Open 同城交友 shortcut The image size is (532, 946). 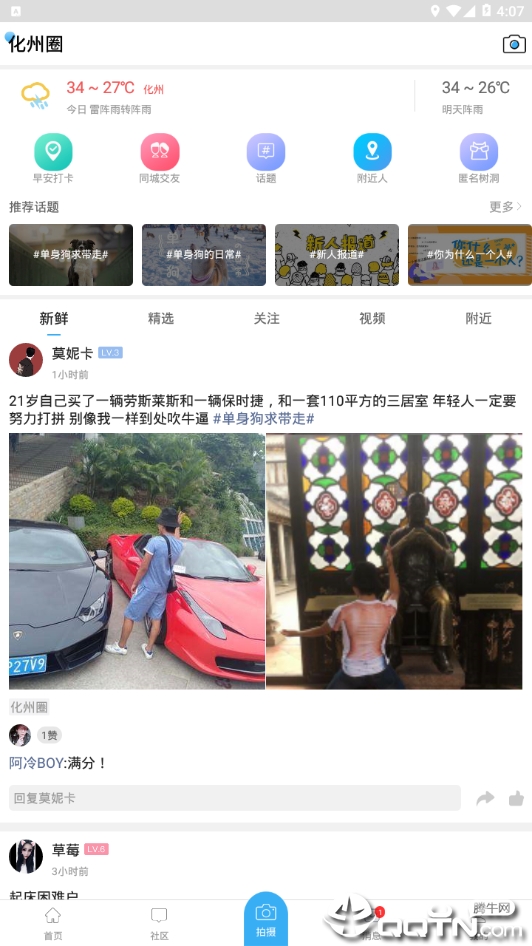(x=159, y=158)
